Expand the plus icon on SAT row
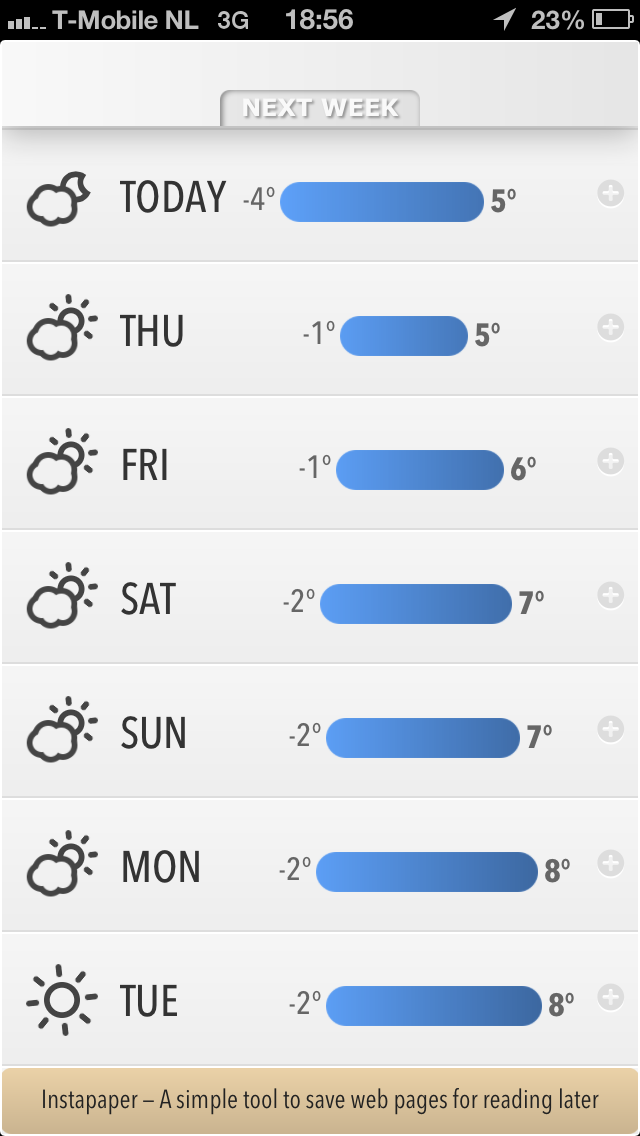 (x=610, y=596)
